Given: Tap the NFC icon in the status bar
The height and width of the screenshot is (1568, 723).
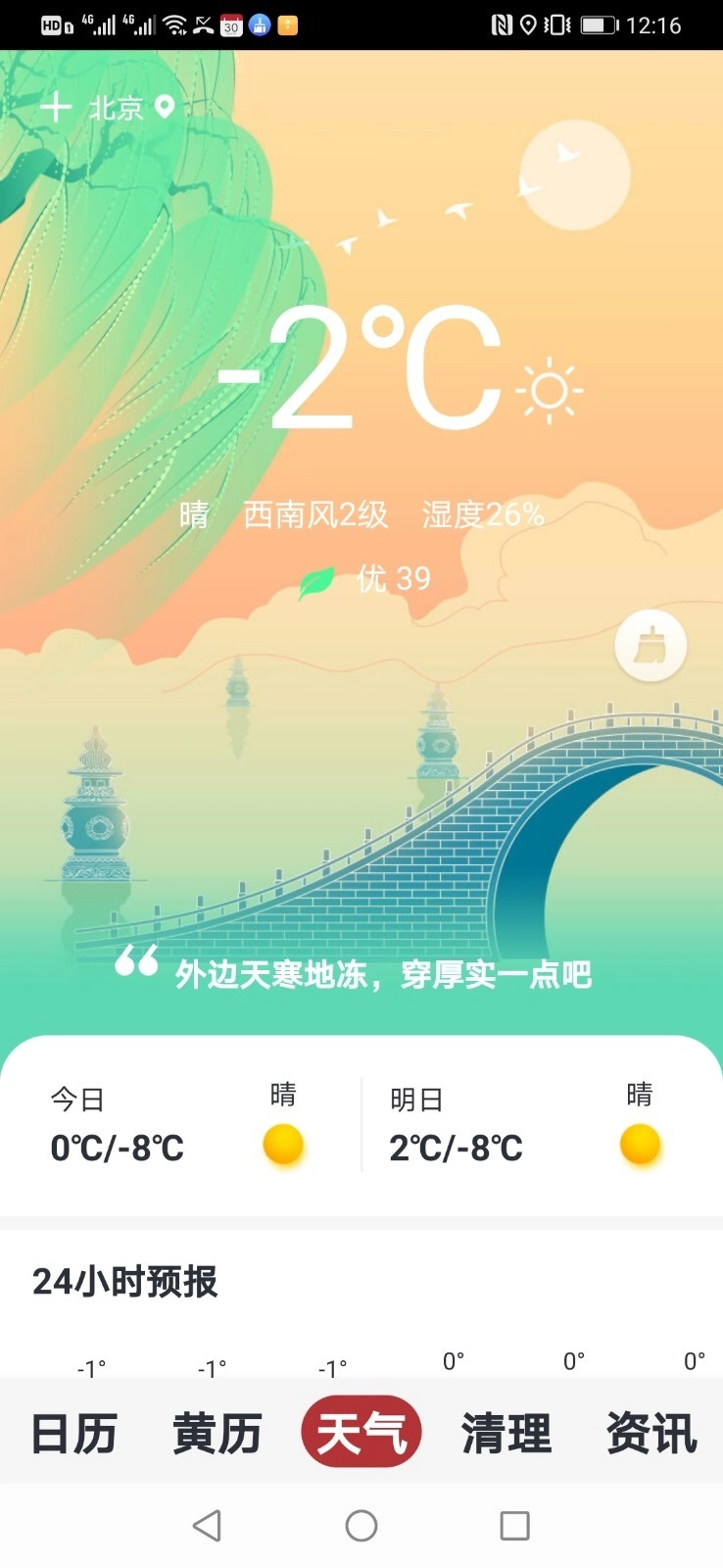Looking at the screenshot, I should (501, 24).
